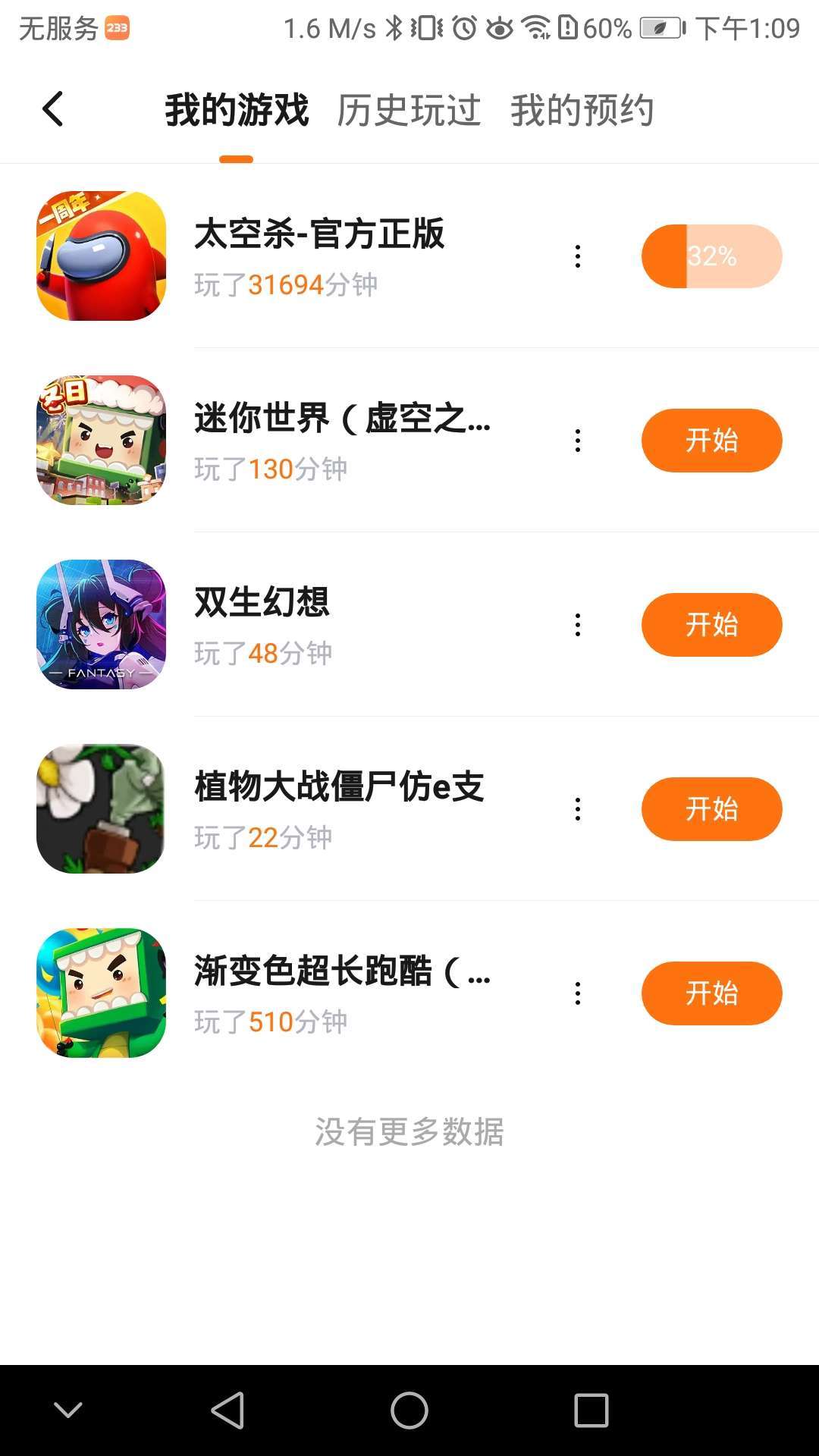
Task: Open more options for 双生幻想
Action: pyautogui.click(x=578, y=625)
